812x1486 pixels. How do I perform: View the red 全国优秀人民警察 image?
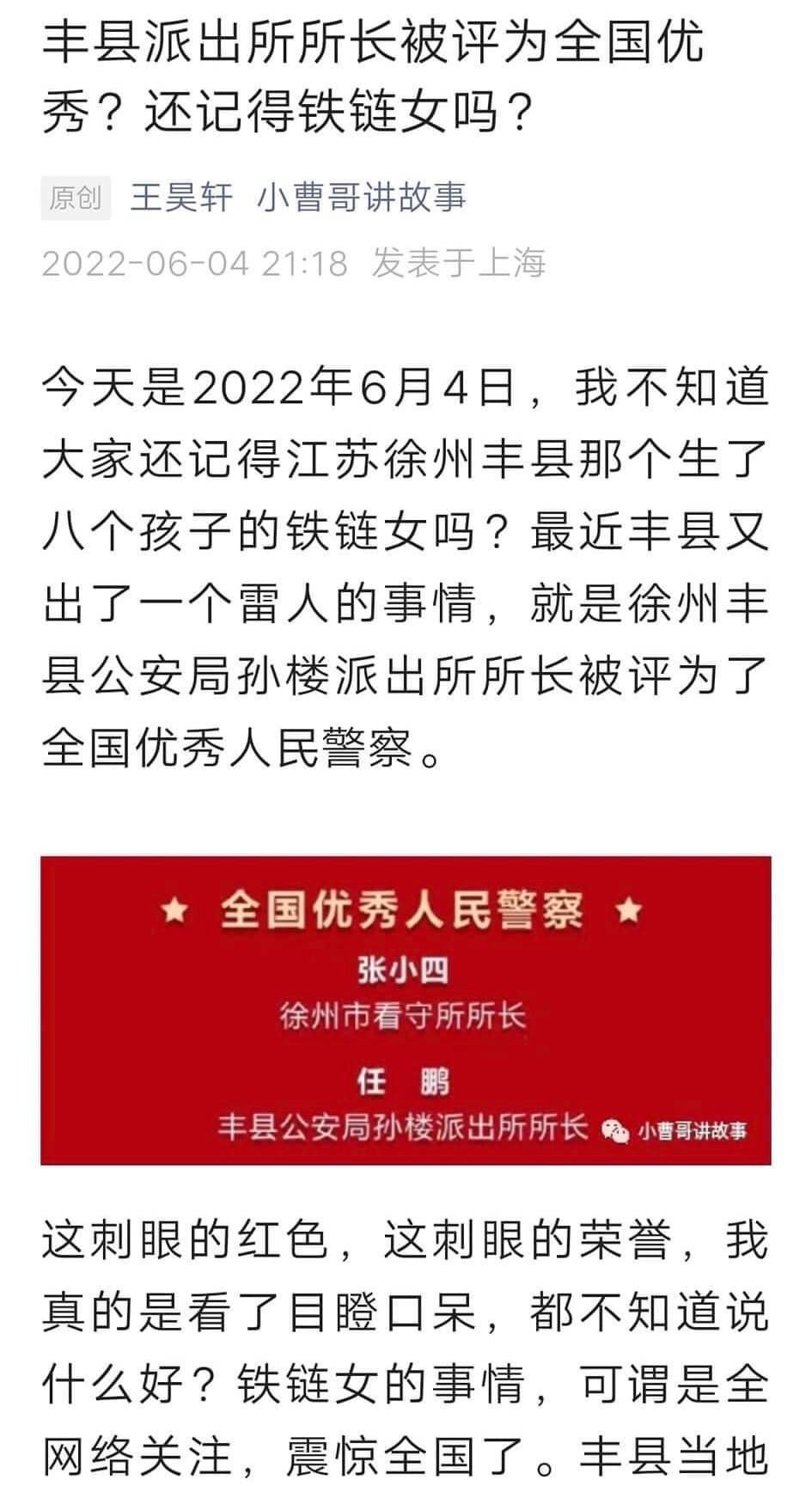click(406, 1011)
